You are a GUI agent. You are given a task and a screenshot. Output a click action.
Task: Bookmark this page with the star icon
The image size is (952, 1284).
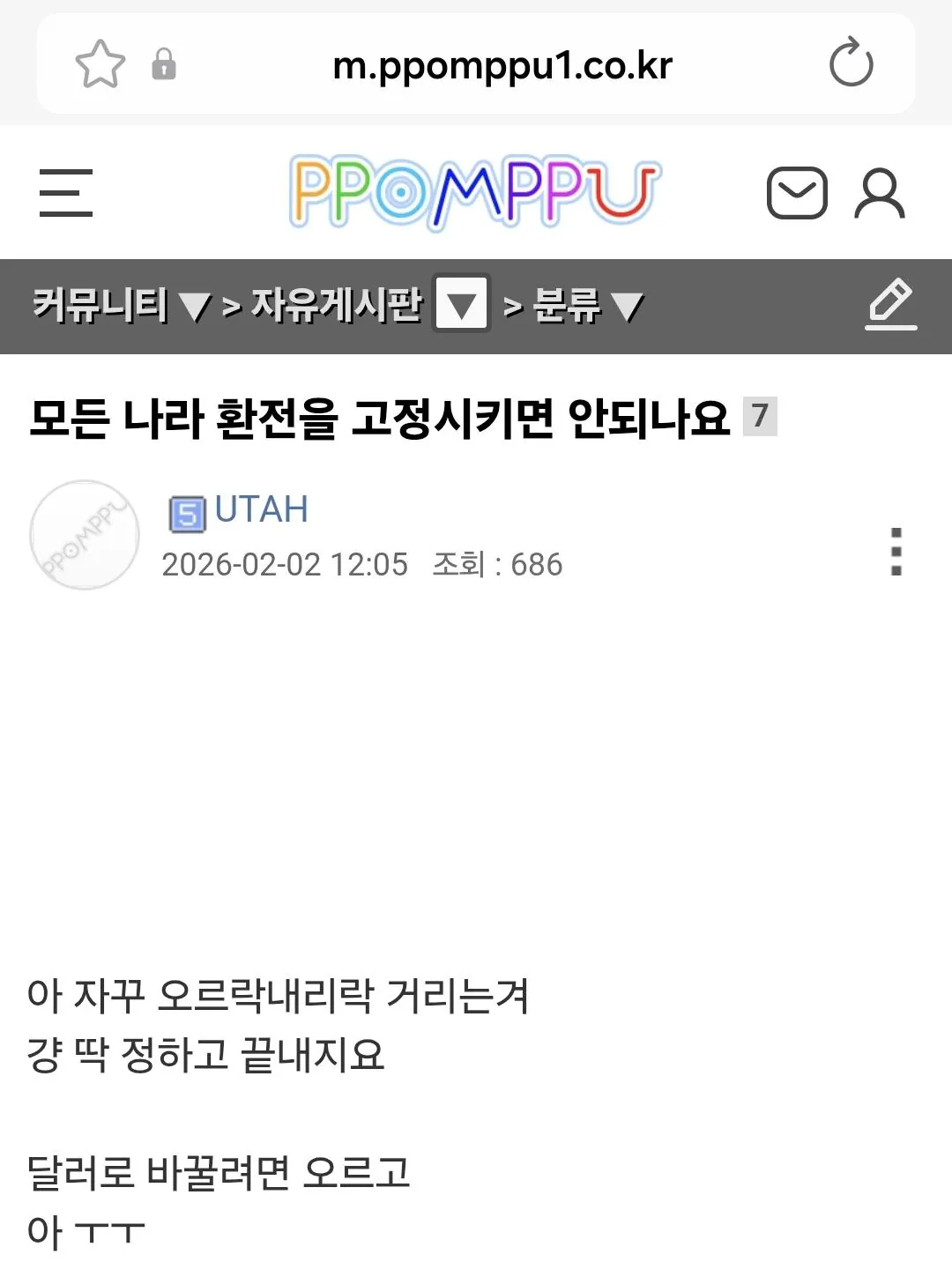coord(100,64)
